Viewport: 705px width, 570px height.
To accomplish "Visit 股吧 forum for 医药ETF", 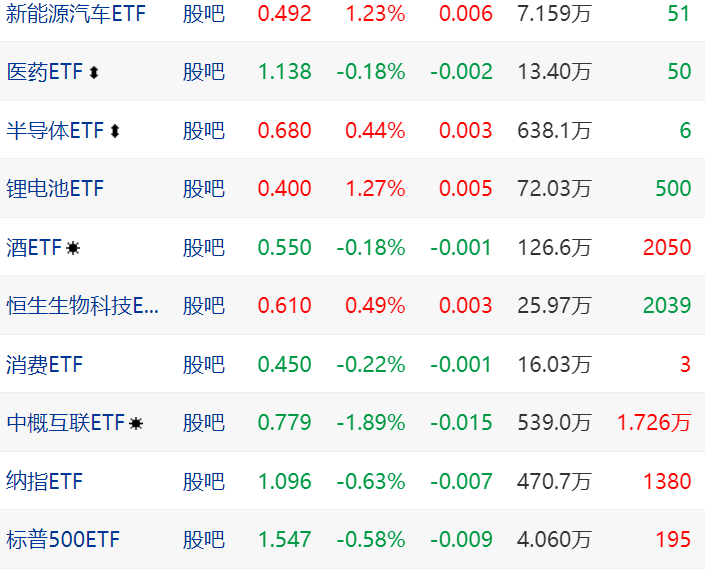I will (x=204, y=72).
